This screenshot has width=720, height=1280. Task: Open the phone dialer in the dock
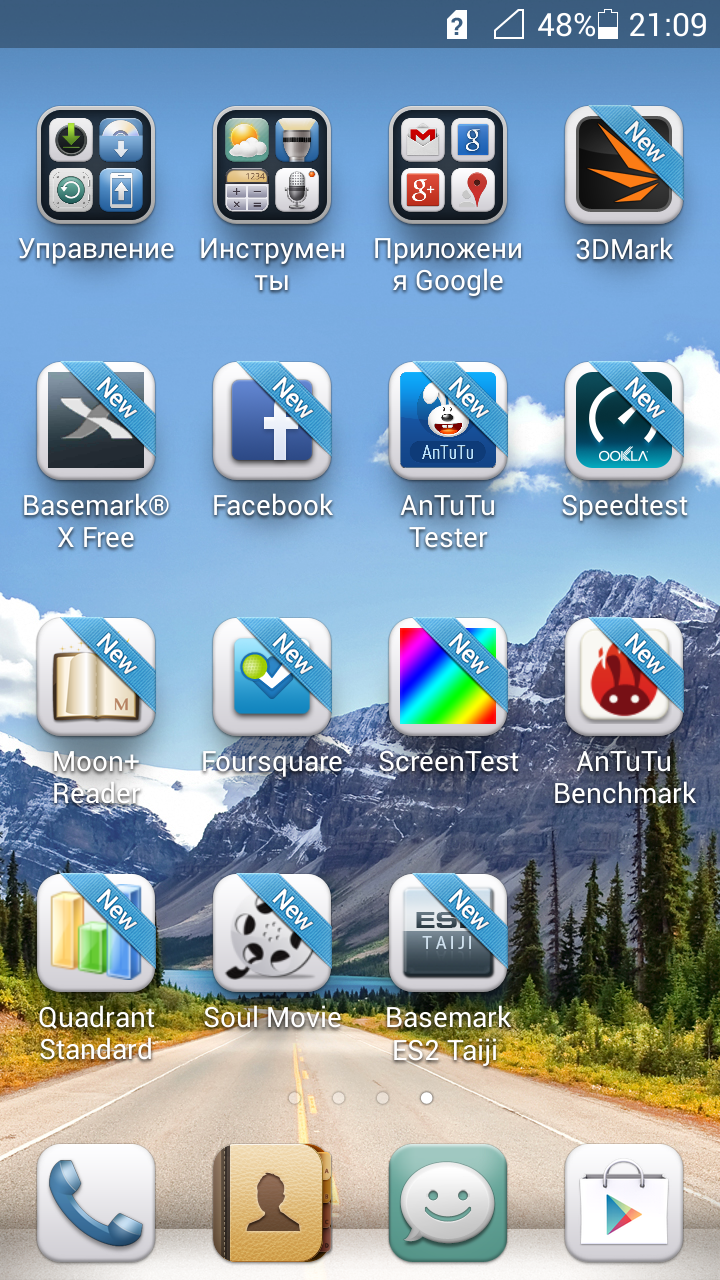pos(96,1203)
